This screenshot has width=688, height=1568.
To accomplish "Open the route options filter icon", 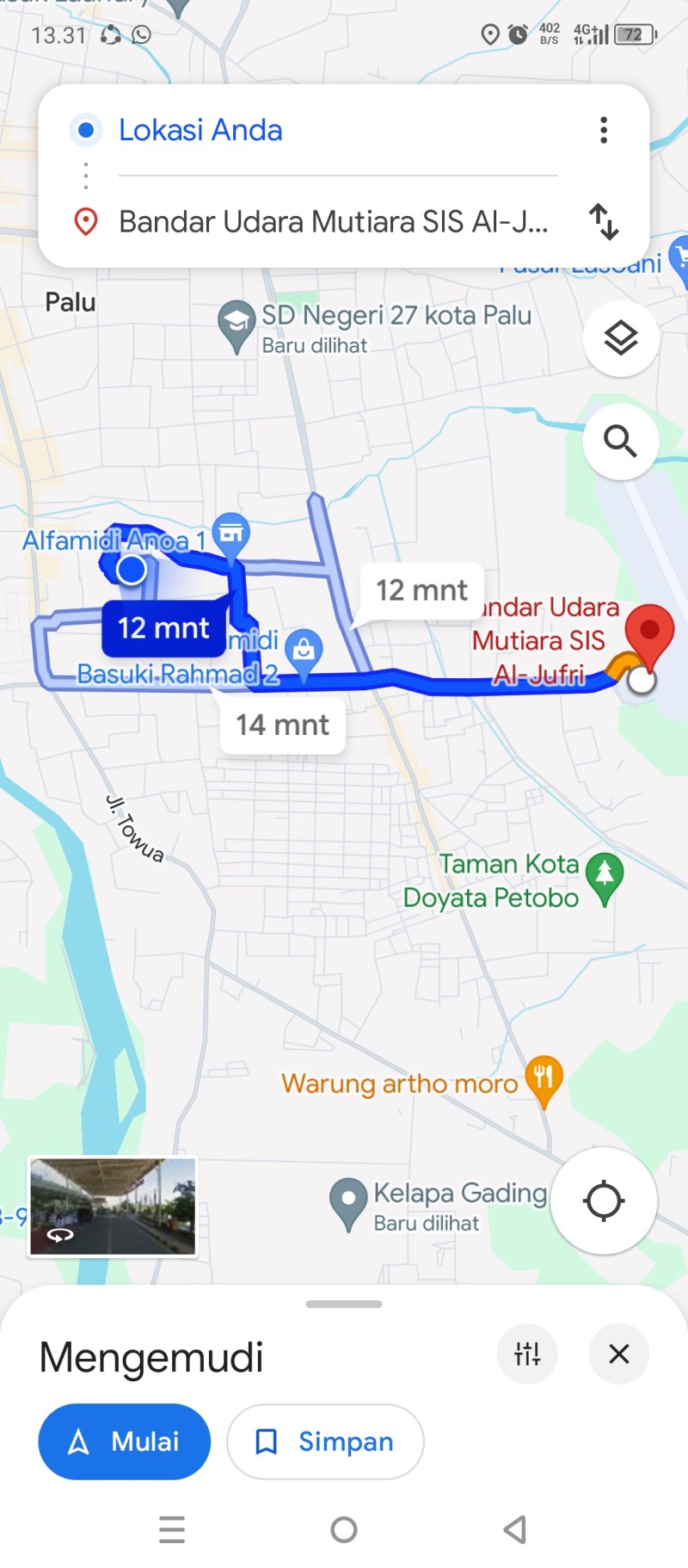I will (x=527, y=1354).
